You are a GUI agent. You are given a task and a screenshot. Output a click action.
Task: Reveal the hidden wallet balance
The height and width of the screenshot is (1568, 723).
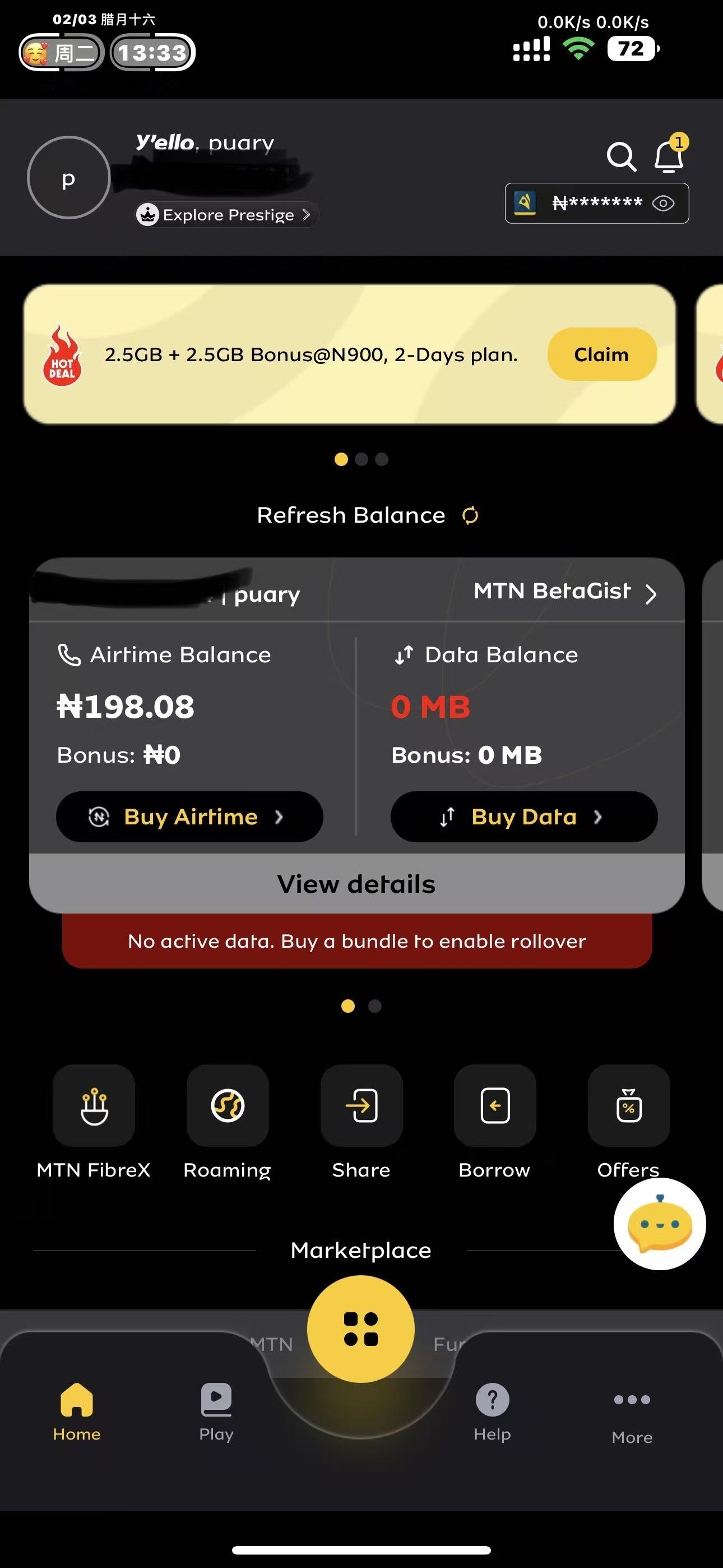coord(662,204)
